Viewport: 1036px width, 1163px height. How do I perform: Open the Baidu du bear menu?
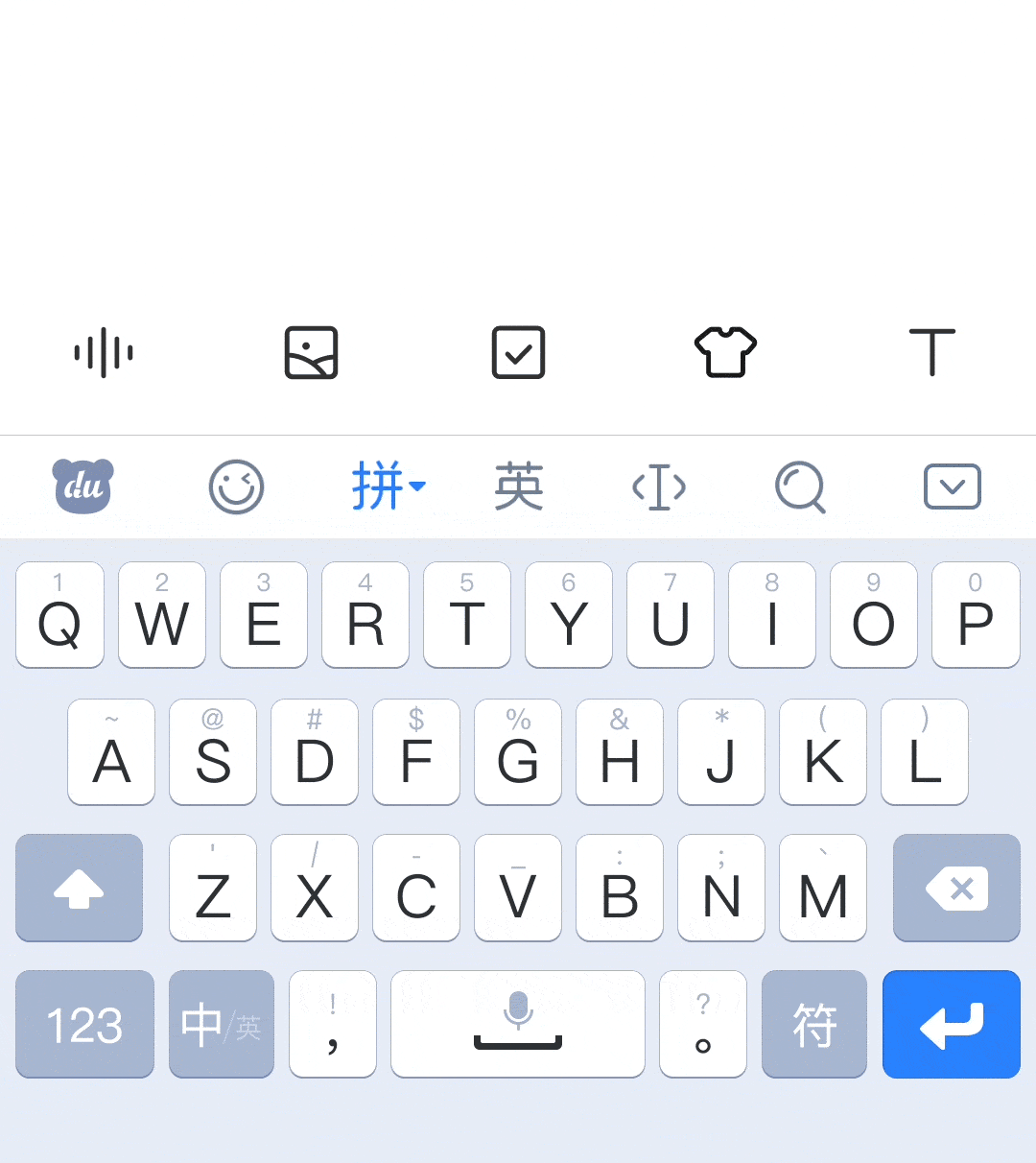82,487
